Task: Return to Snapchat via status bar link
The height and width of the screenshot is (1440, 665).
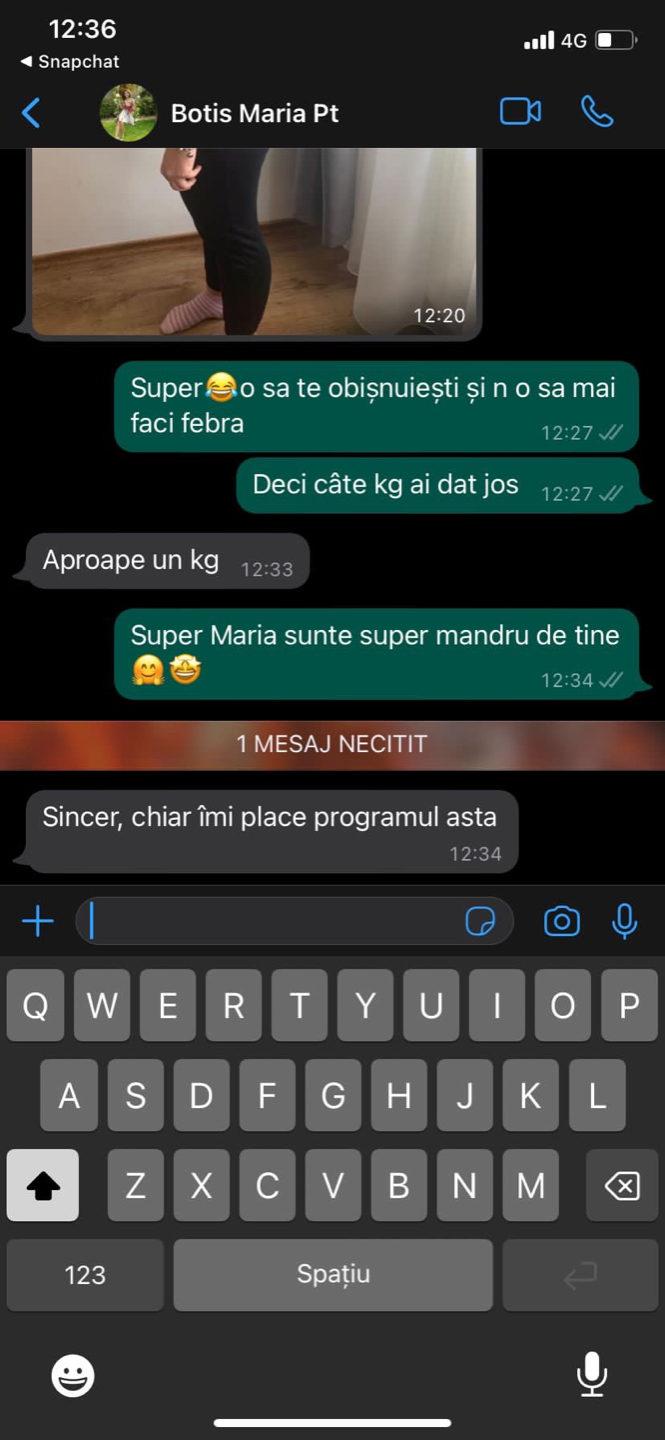Action: (70, 62)
